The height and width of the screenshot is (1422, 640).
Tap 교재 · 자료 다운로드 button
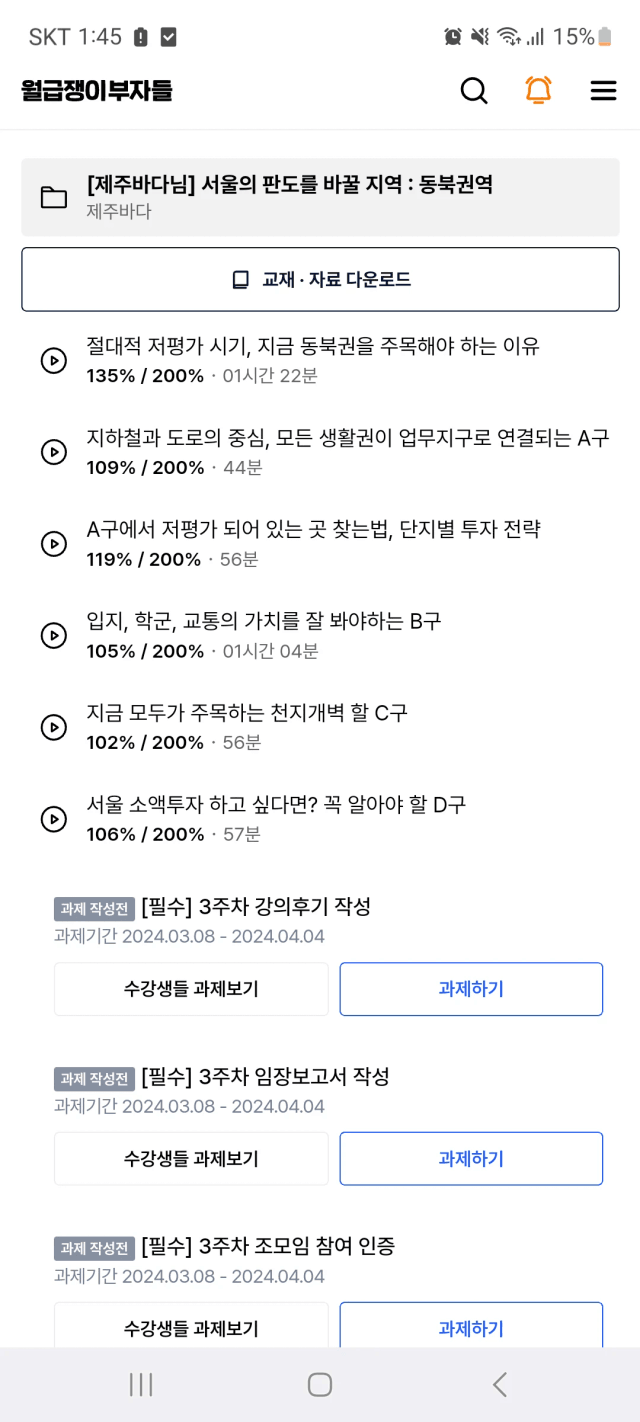coord(320,279)
